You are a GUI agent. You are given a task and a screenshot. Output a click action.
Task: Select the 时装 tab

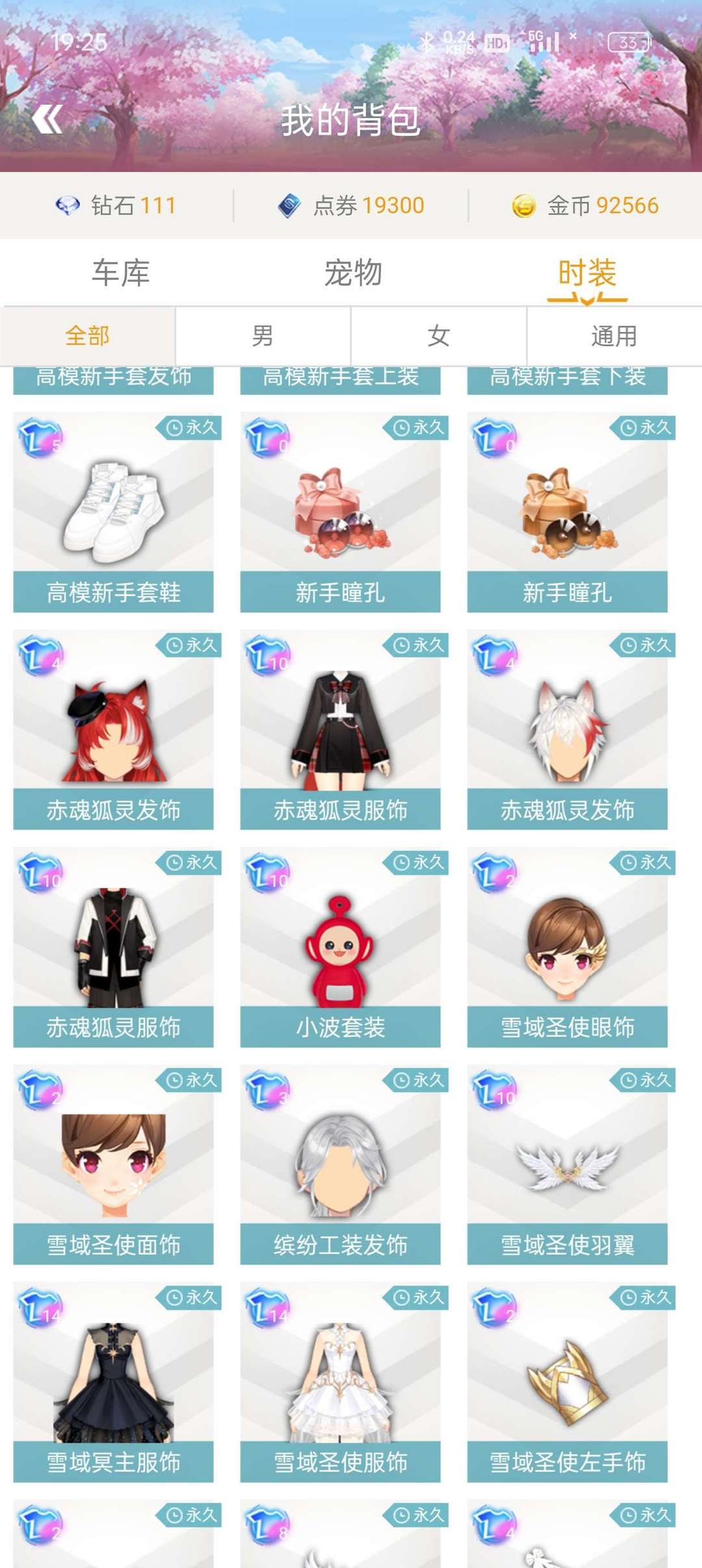pyautogui.click(x=587, y=273)
